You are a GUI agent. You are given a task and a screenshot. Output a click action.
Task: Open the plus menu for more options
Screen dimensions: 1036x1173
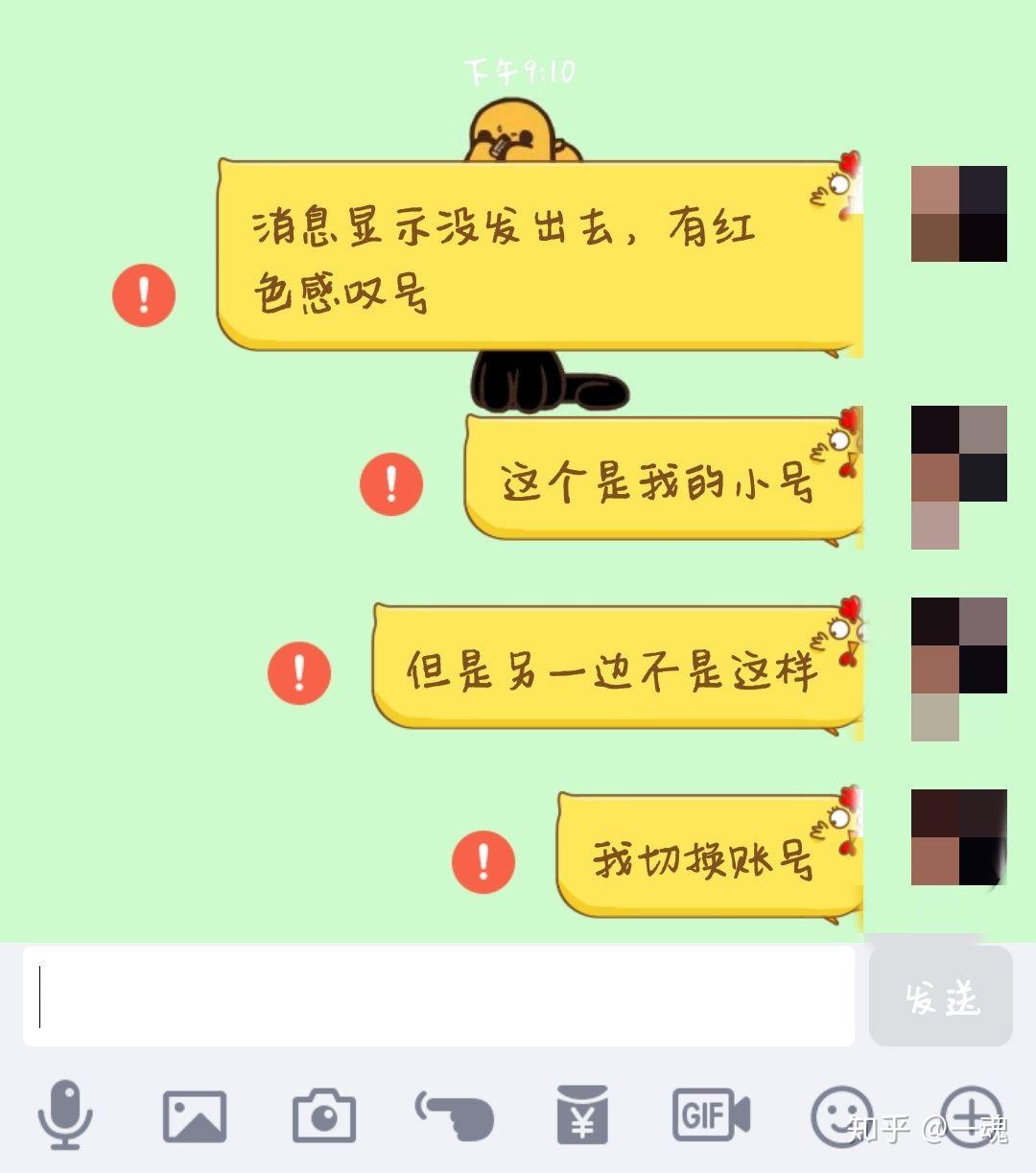coord(971,1115)
